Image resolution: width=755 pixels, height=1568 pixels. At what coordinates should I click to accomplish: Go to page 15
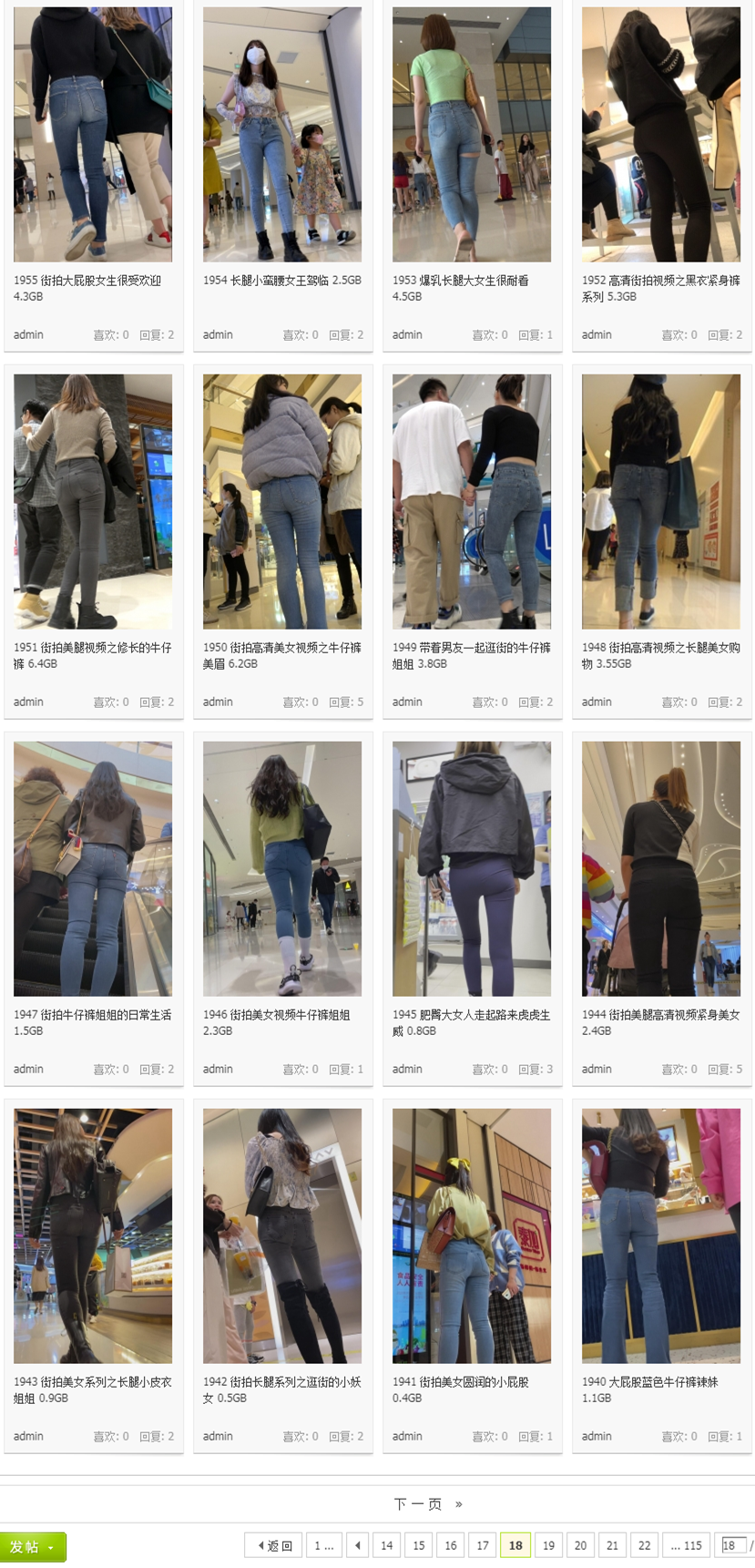419,1545
